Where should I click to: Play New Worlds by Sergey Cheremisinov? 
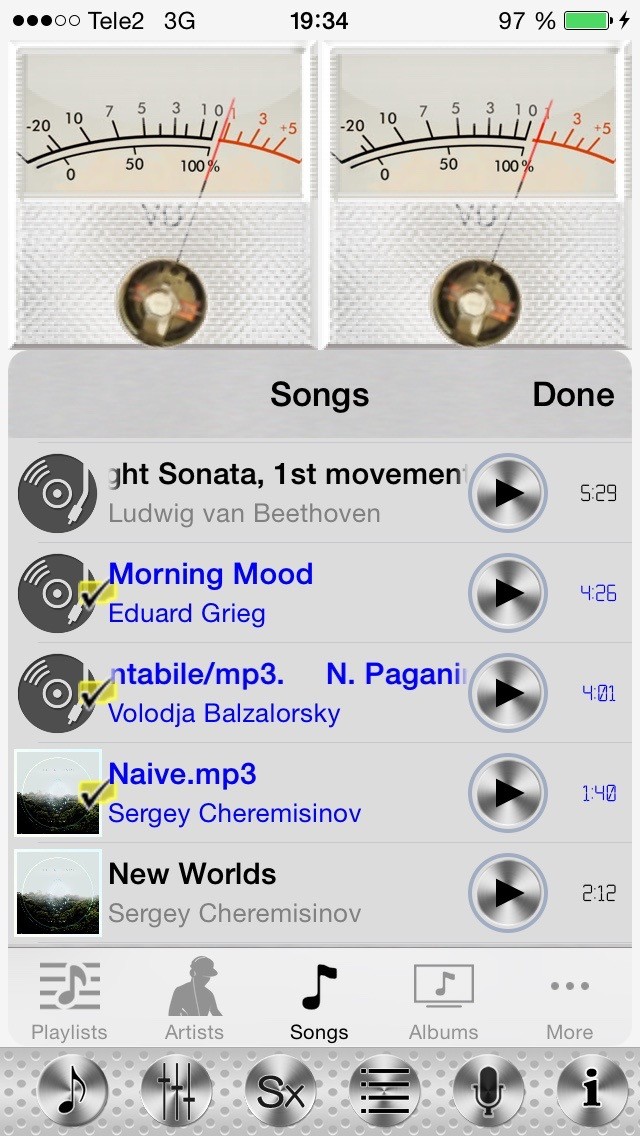coord(508,893)
